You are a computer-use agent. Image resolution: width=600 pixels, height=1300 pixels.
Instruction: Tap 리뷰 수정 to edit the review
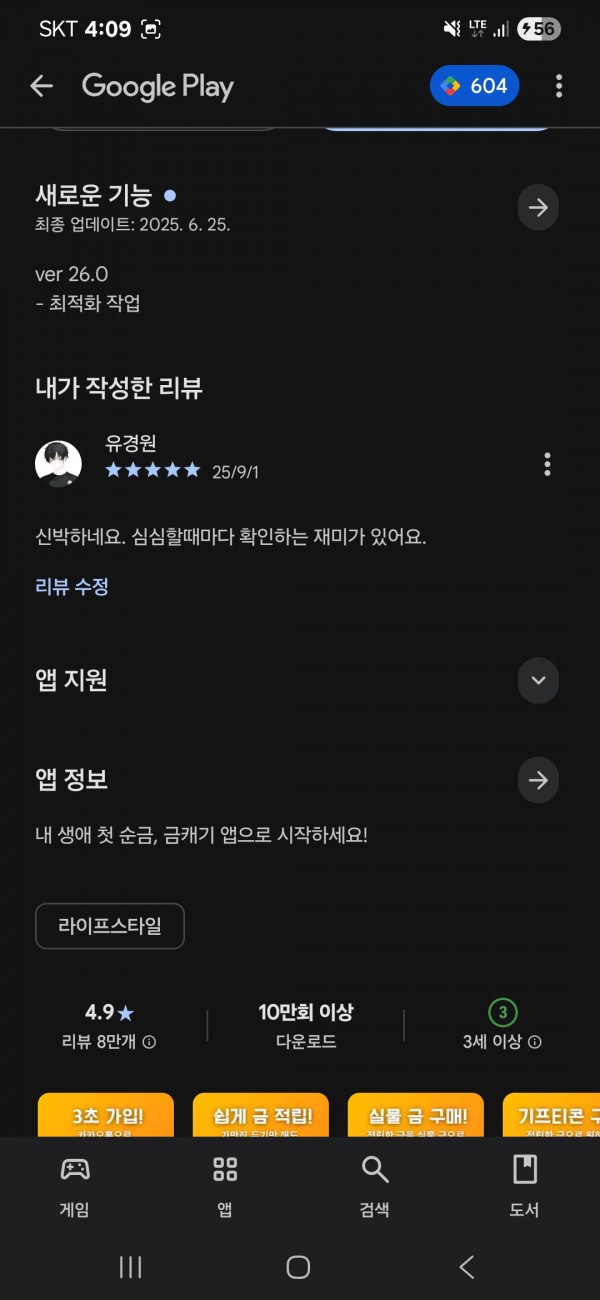[72, 587]
